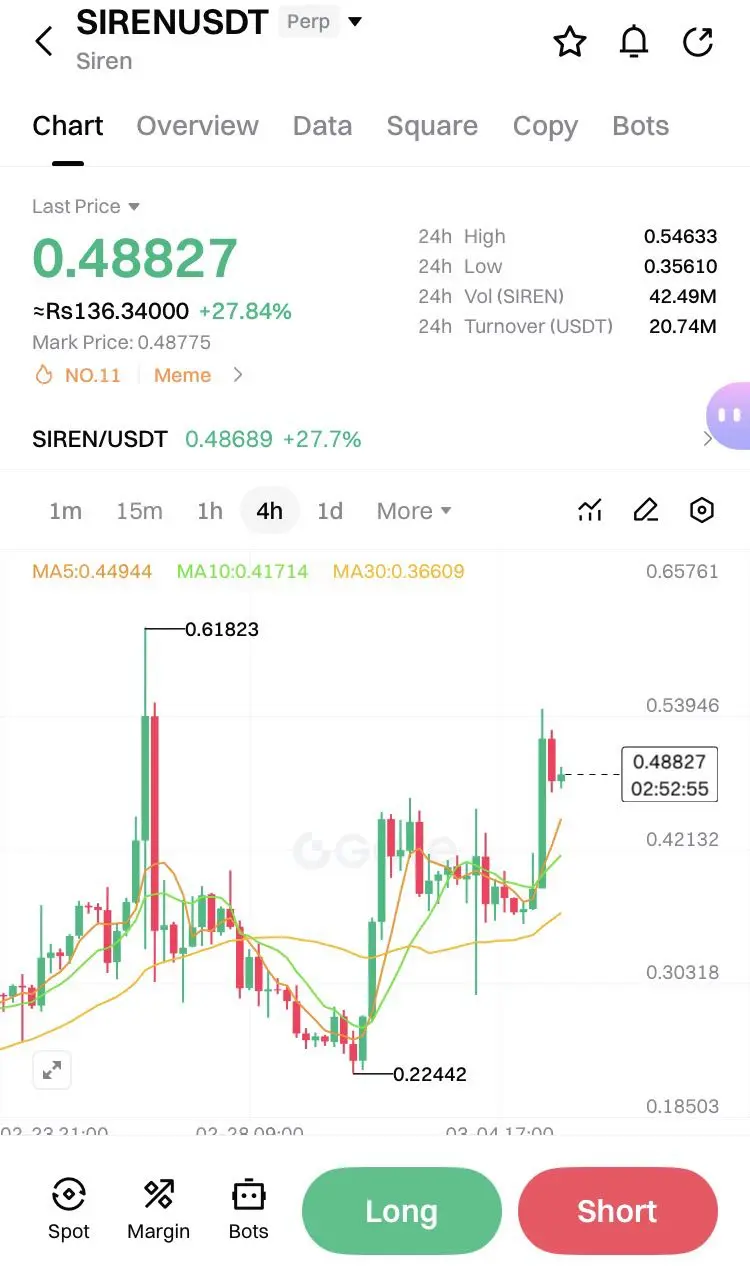The image size is (750, 1266).
Task: Open the Bots icon in bottom bar
Action: click(248, 1207)
